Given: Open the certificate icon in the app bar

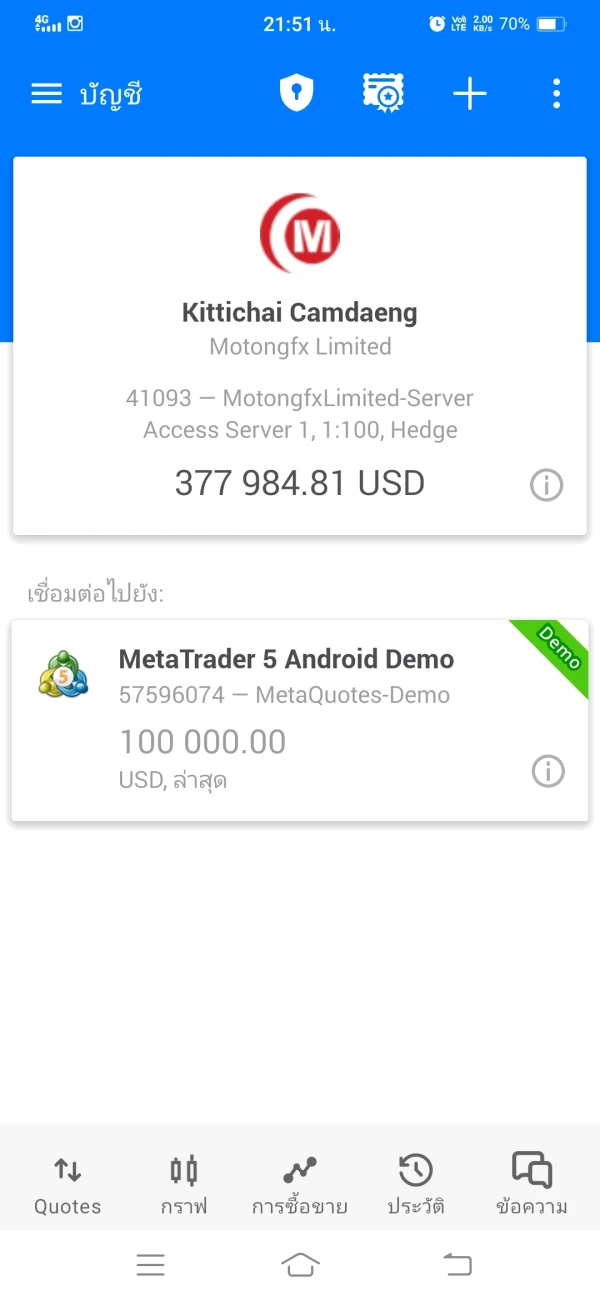Looking at the screenshot, I should click(382, 94).
